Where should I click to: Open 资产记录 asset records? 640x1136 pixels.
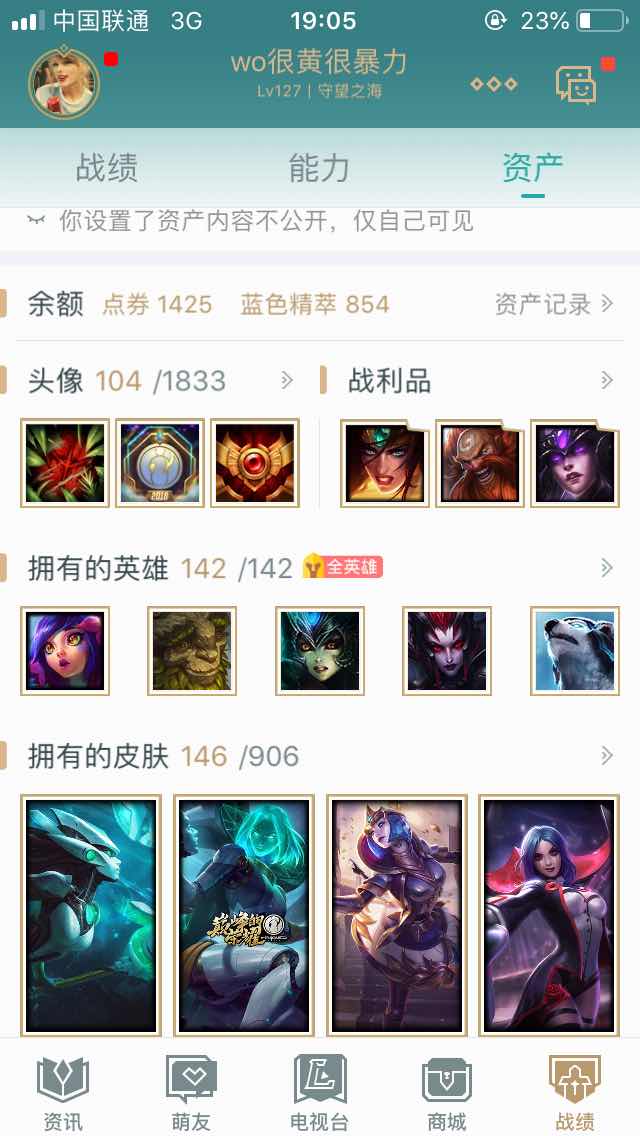(x=554, y=304)
